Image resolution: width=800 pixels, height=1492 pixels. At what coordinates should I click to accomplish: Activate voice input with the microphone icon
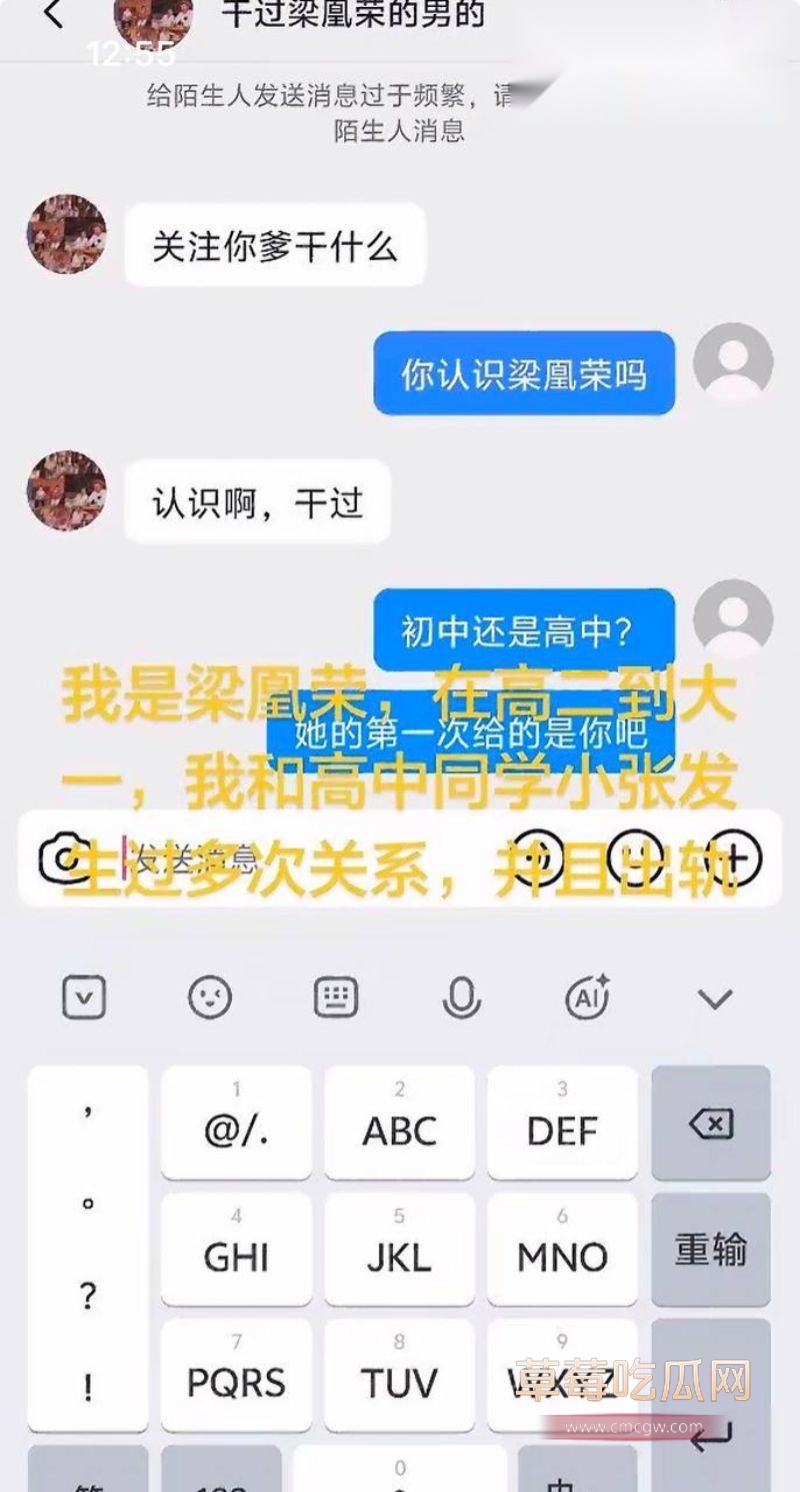460,995
